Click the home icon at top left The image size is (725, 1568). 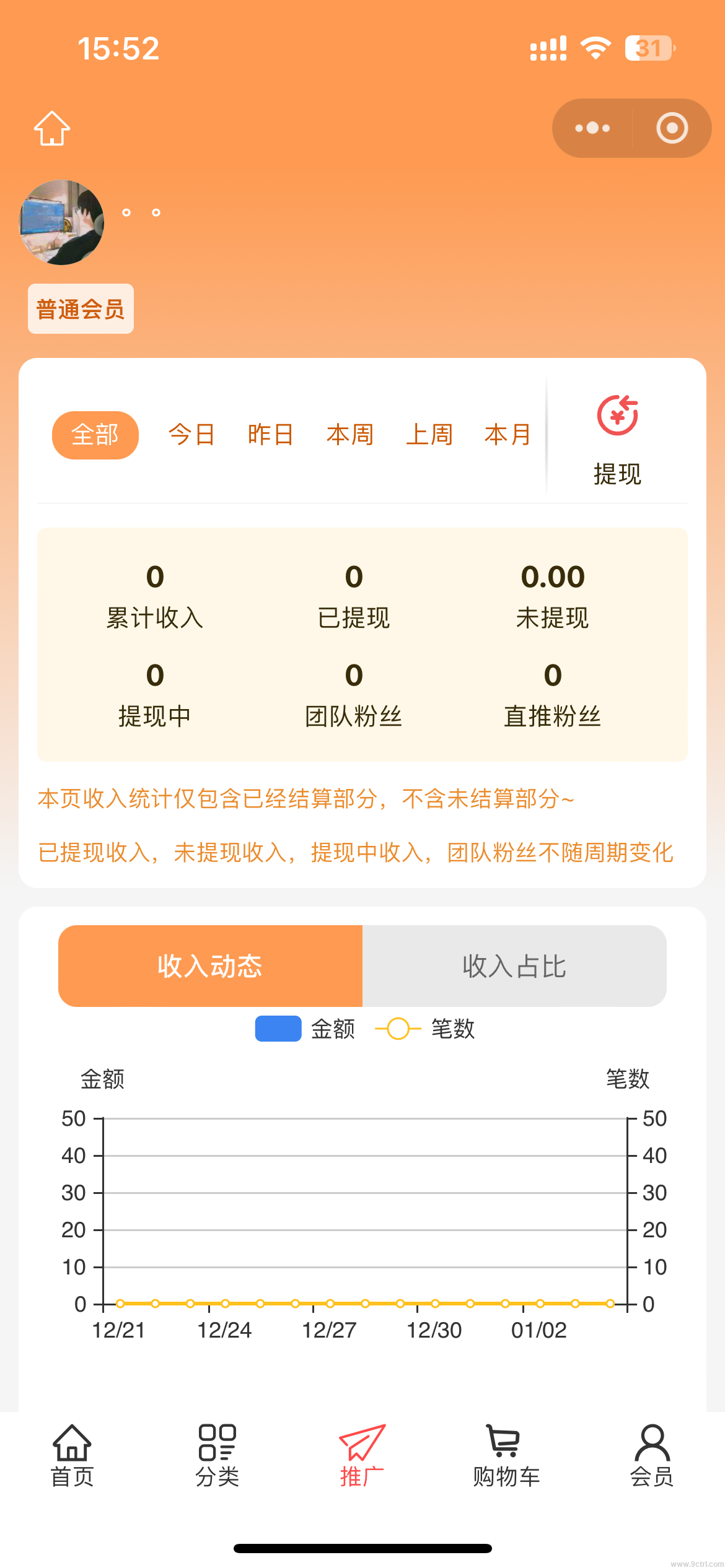(52, 128)
